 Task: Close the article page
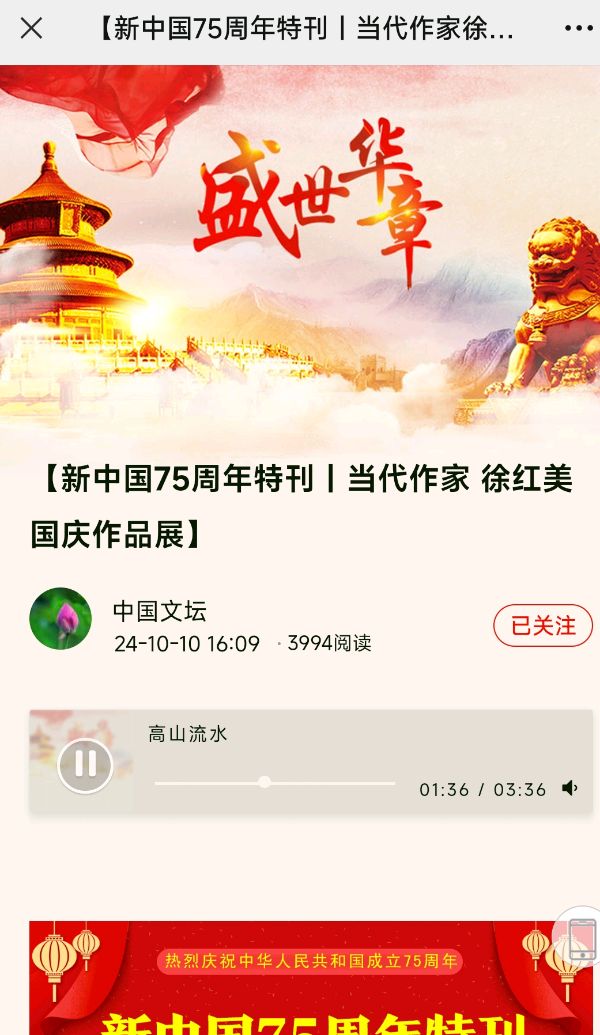tap(31, 28)
